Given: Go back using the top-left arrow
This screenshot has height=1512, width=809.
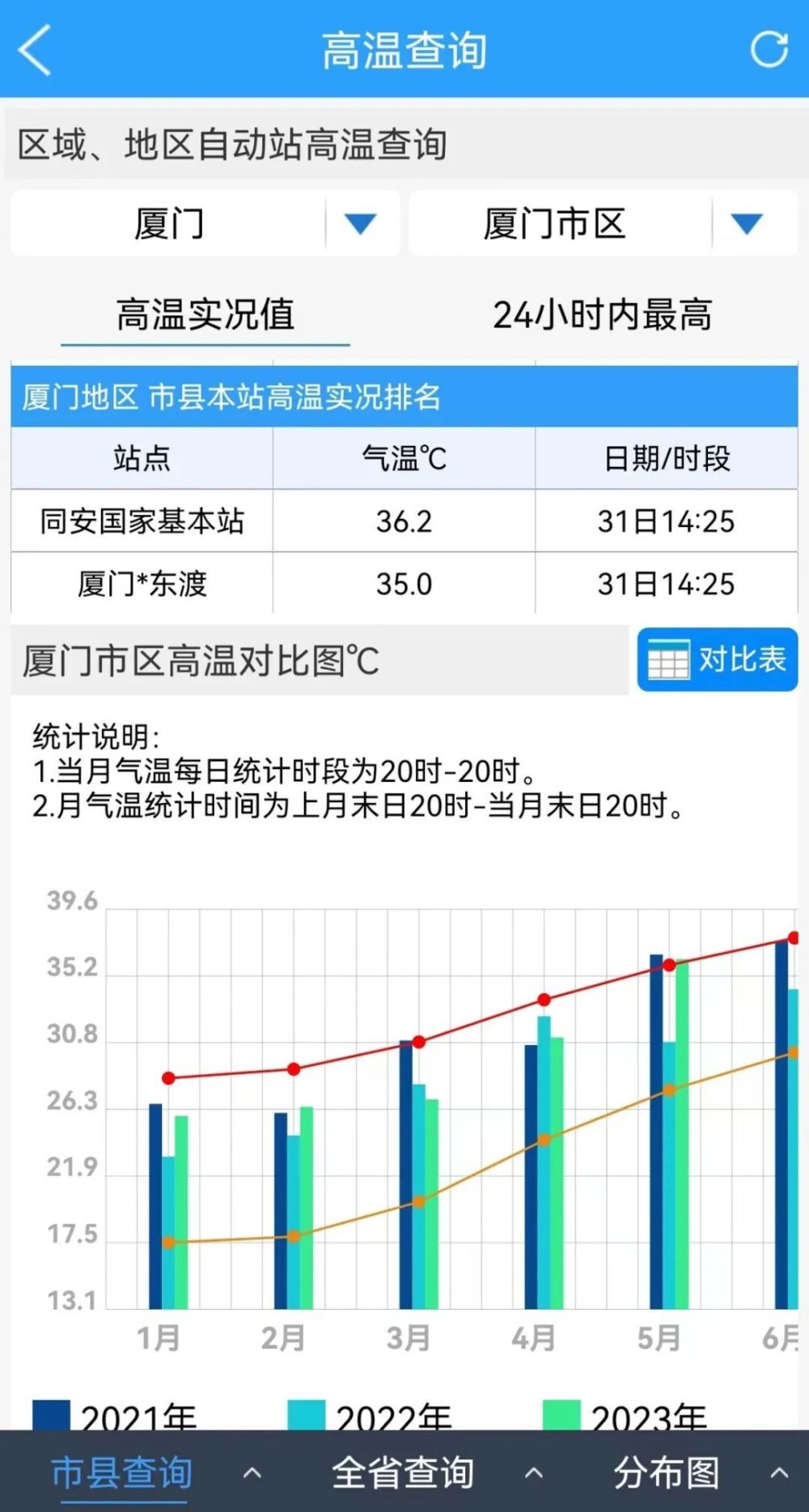Looking at the screenshot, I should tap(35, 49).
